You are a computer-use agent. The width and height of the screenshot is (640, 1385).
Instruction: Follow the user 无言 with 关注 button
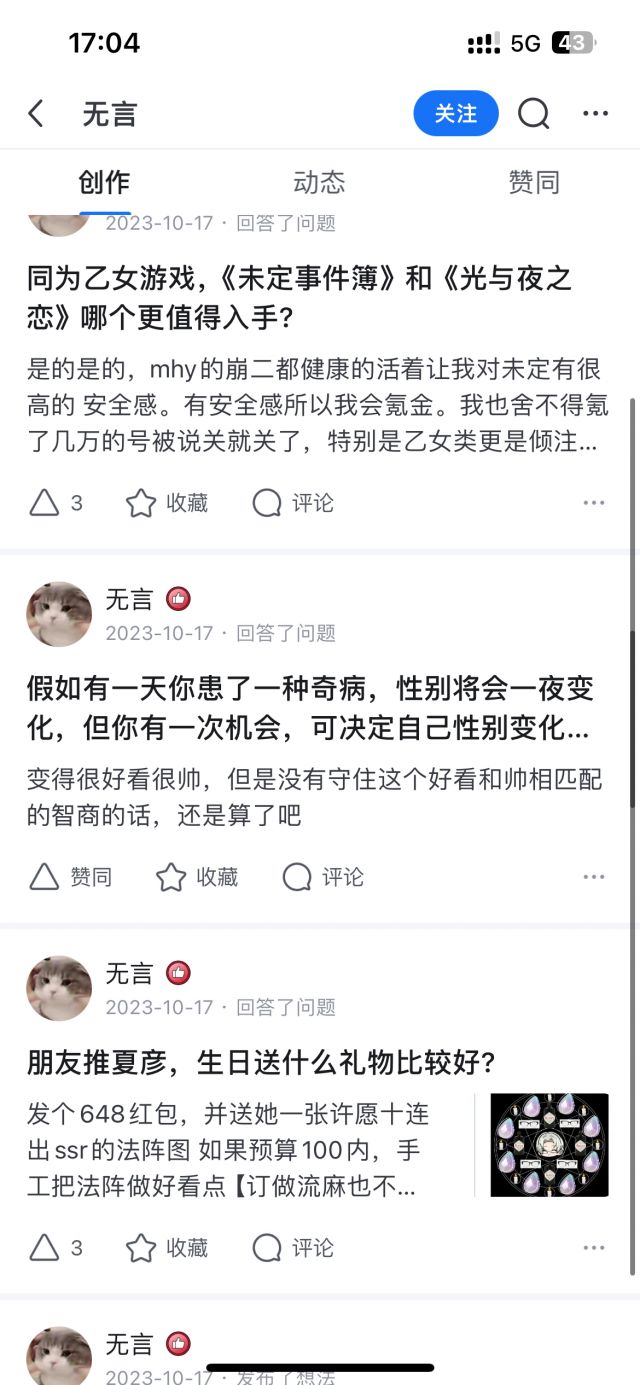point(456,114)
